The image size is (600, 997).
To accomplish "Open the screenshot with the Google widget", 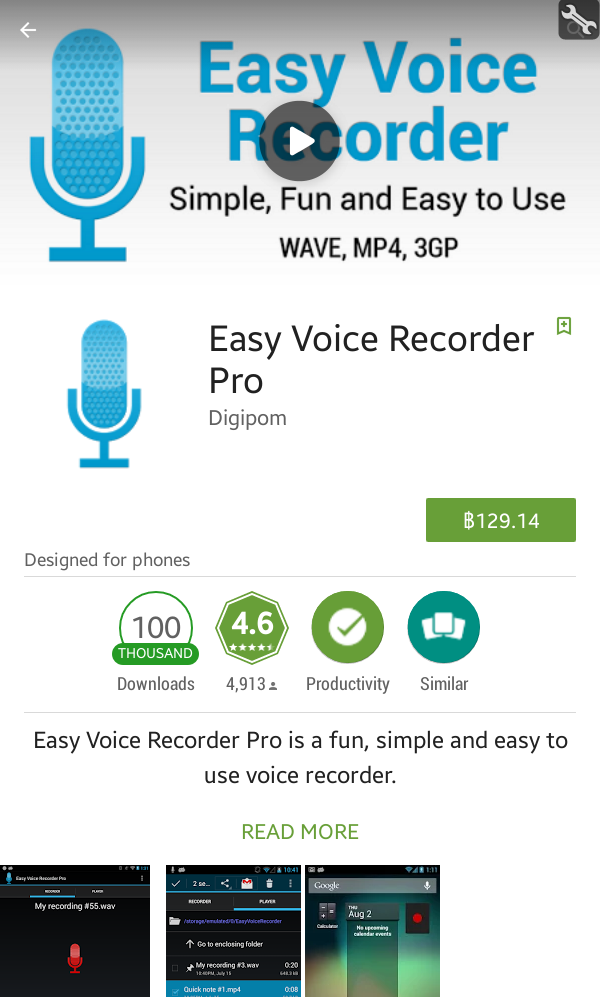I will (x=372, y=931).
